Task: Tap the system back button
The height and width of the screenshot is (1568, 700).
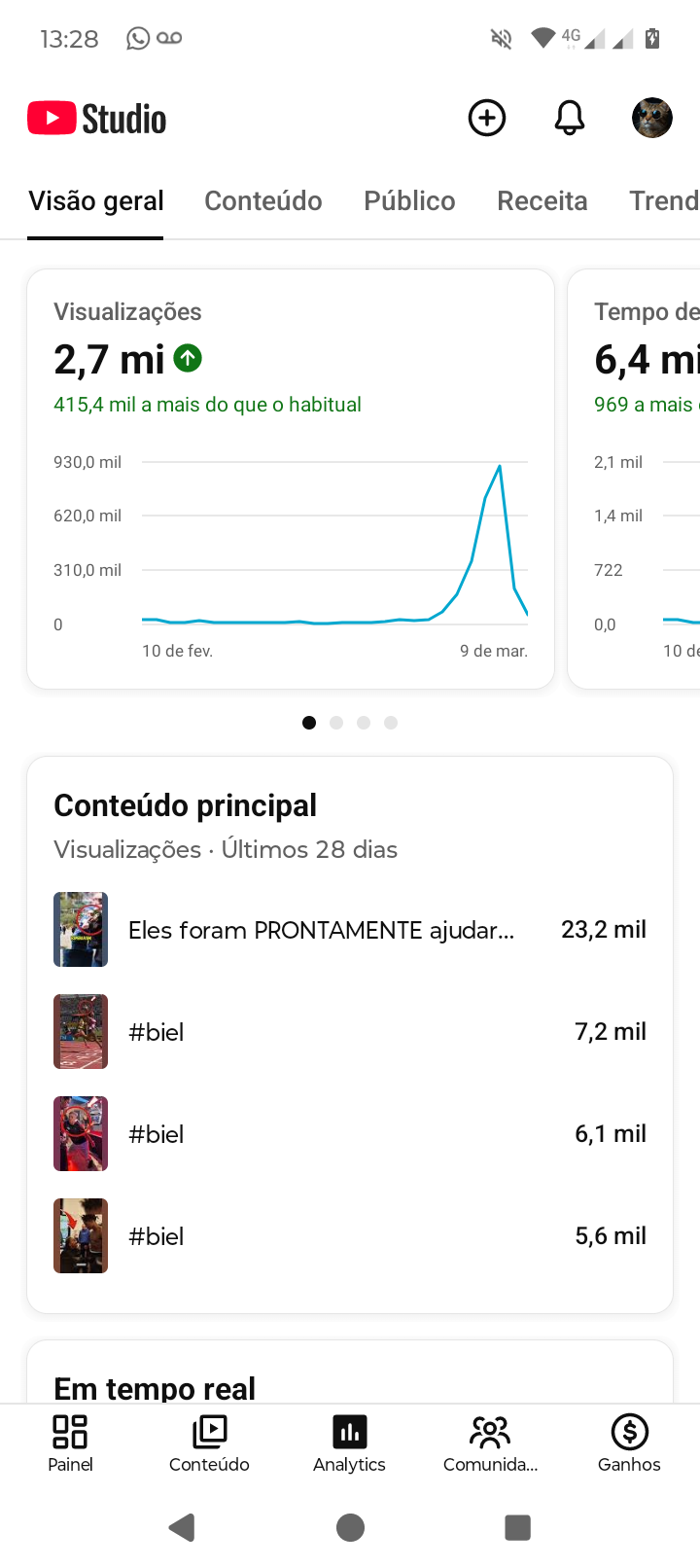Action: pos(182,1528)
